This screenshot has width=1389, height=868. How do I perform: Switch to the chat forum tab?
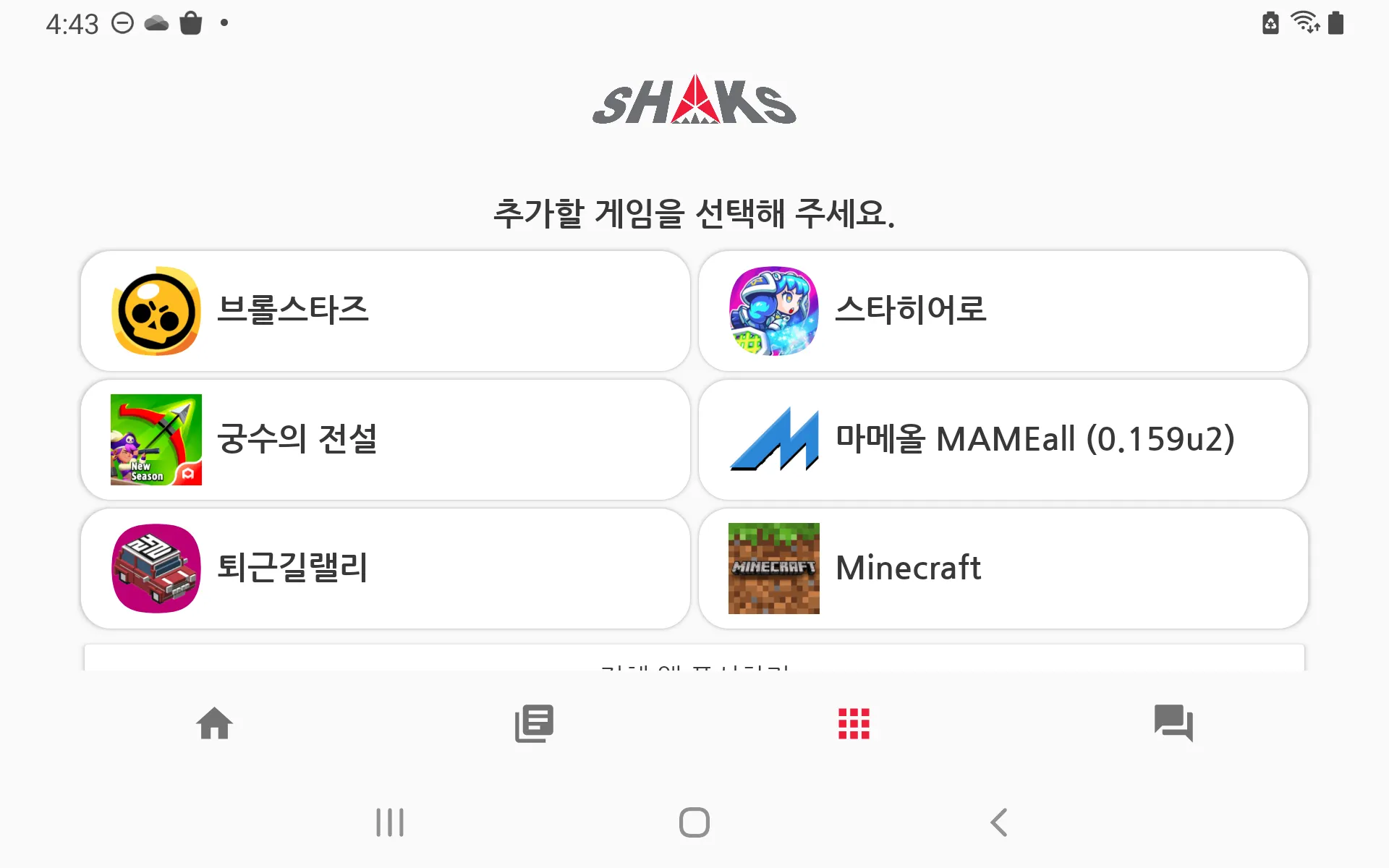click(x=1173, y=723)
